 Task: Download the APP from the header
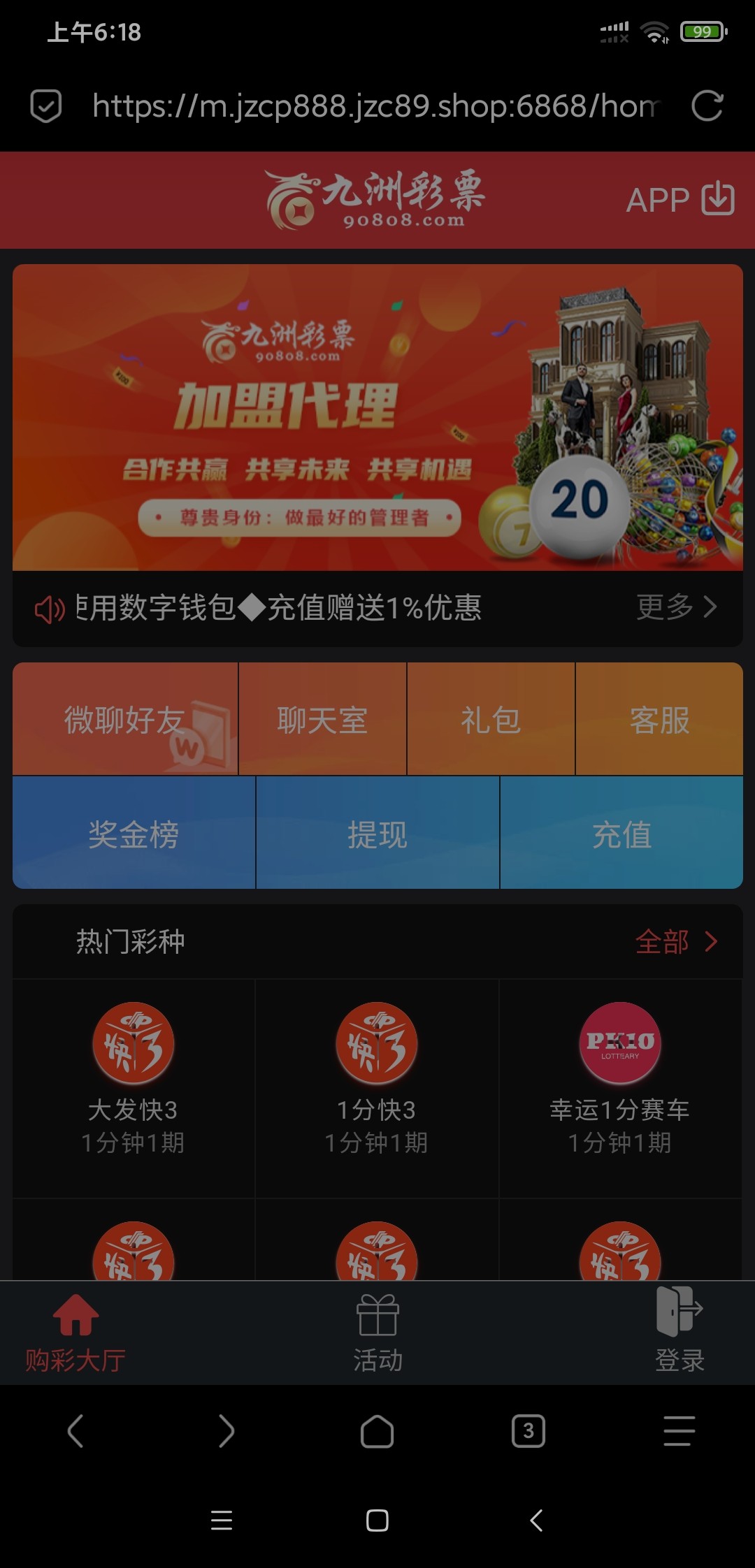679,200
